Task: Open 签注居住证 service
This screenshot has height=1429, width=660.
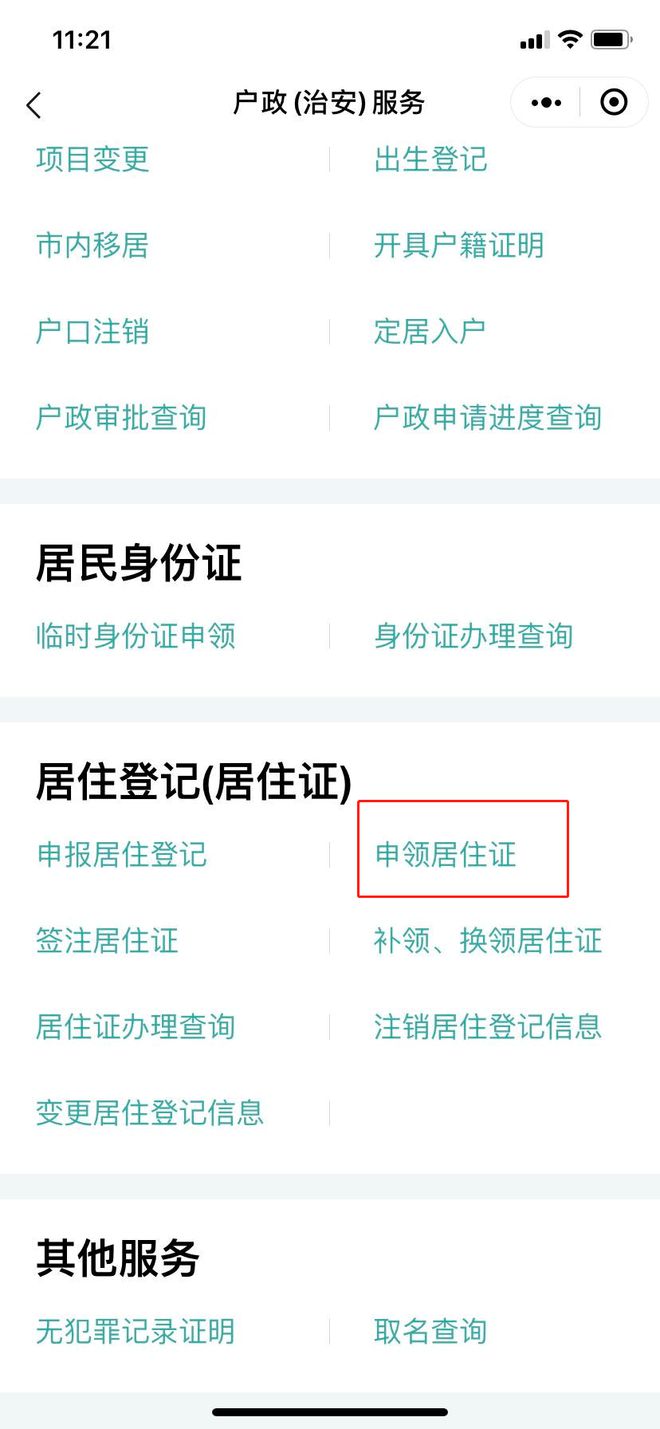Action: point(107,941)
